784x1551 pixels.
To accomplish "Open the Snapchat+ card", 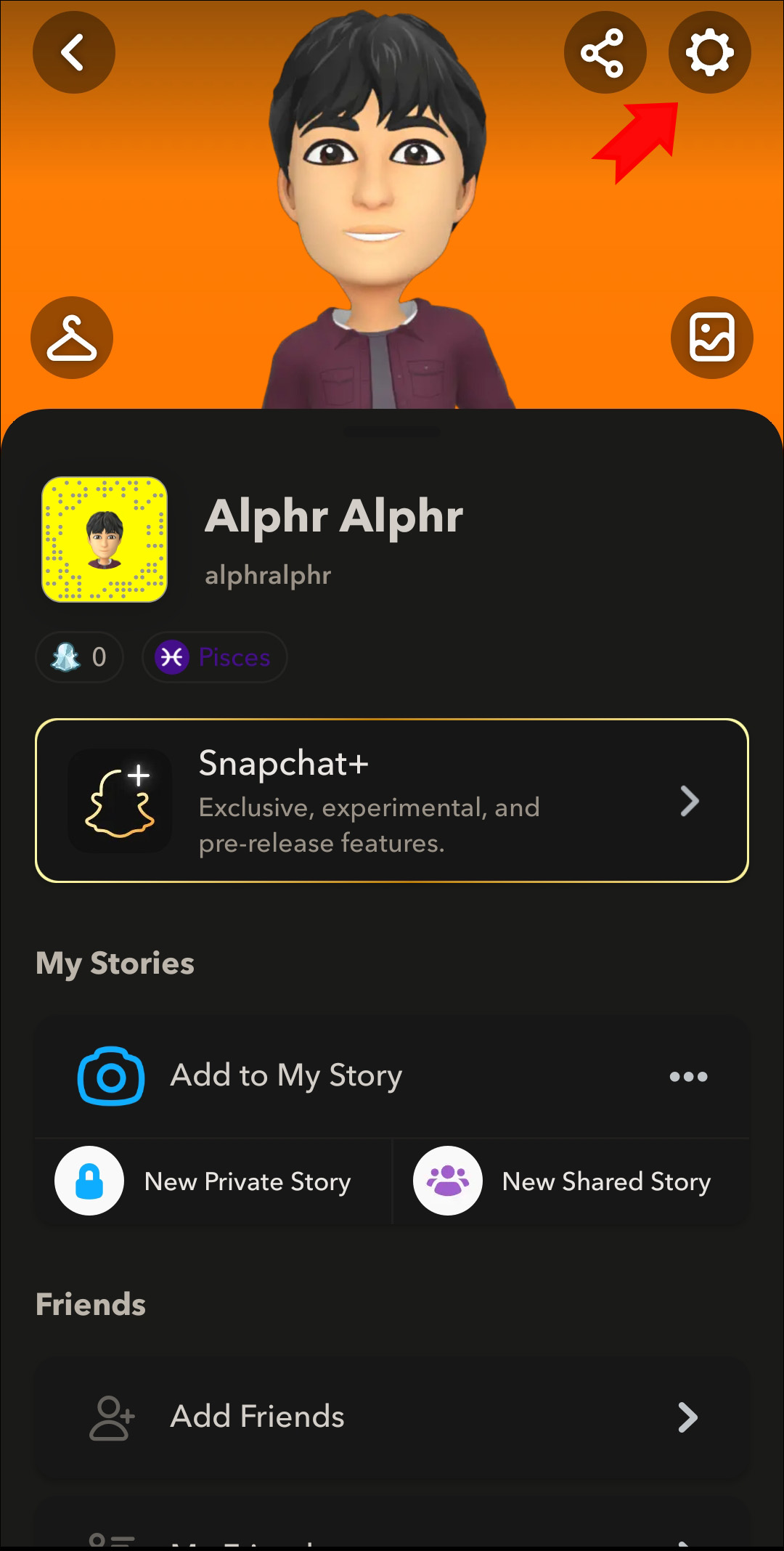I will click(392, 800).
